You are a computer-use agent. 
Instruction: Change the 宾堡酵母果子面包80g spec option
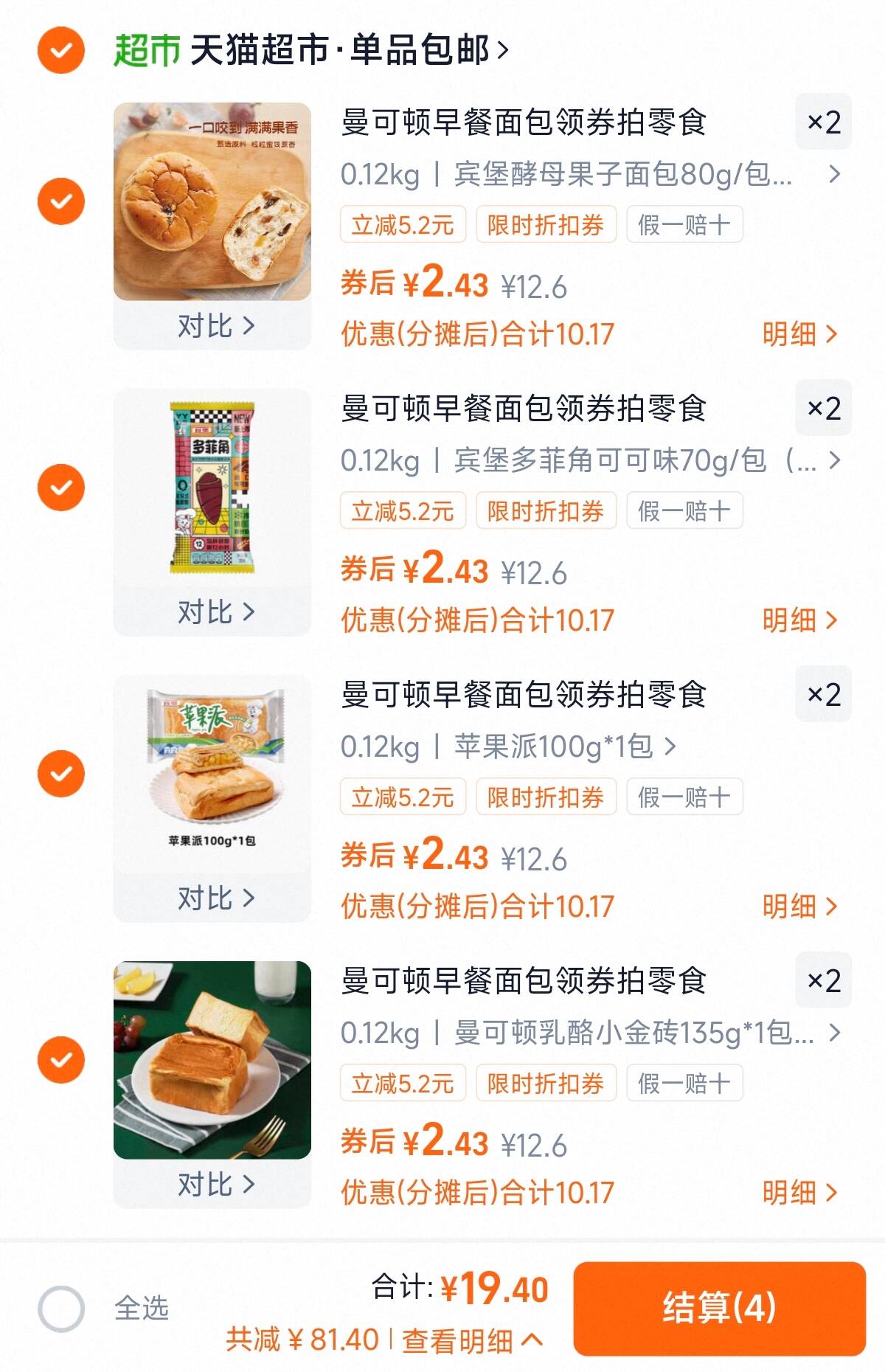pos(590,175)
